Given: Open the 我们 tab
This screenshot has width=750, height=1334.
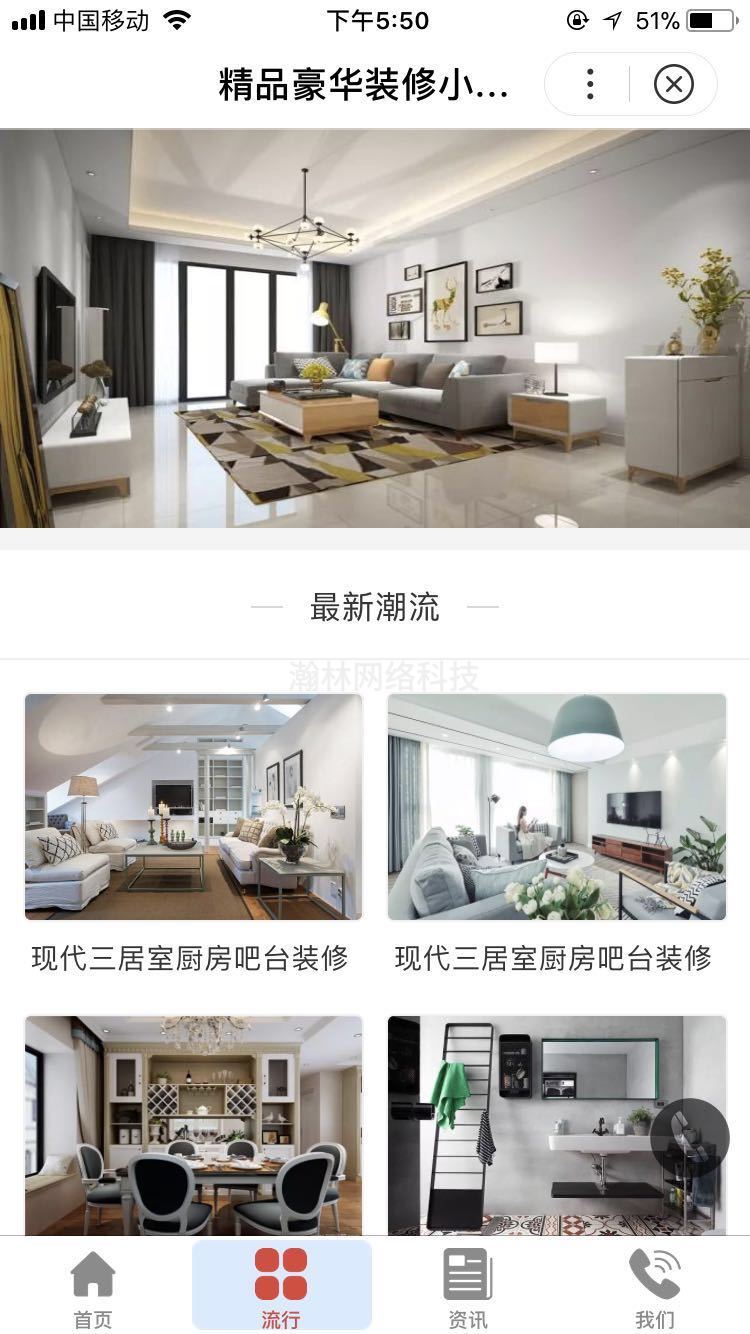Looking at the screenshot, I should tap(655, 1288).
